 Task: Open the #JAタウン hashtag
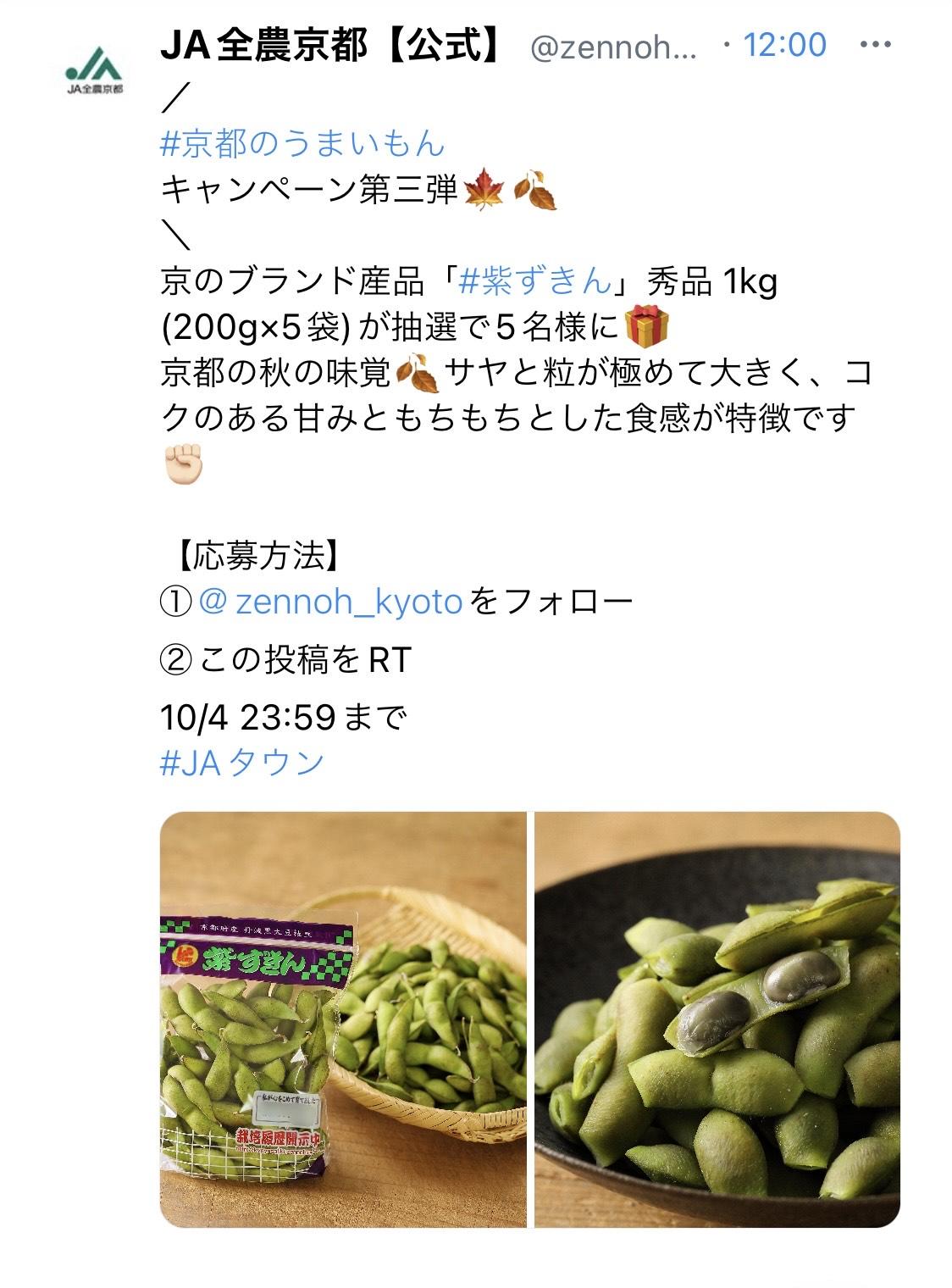pos(242,763)
